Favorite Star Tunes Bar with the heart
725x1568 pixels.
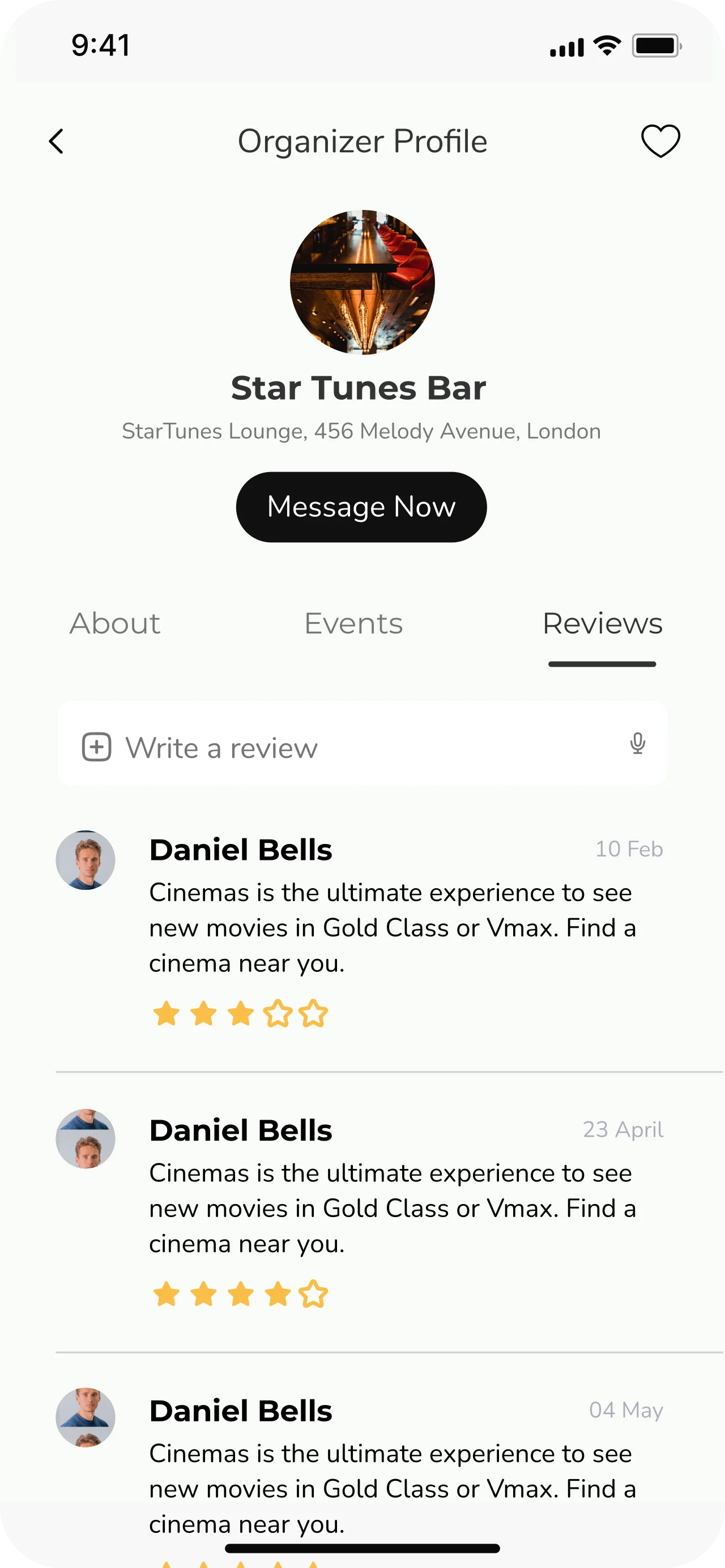[x=660, y=141]
